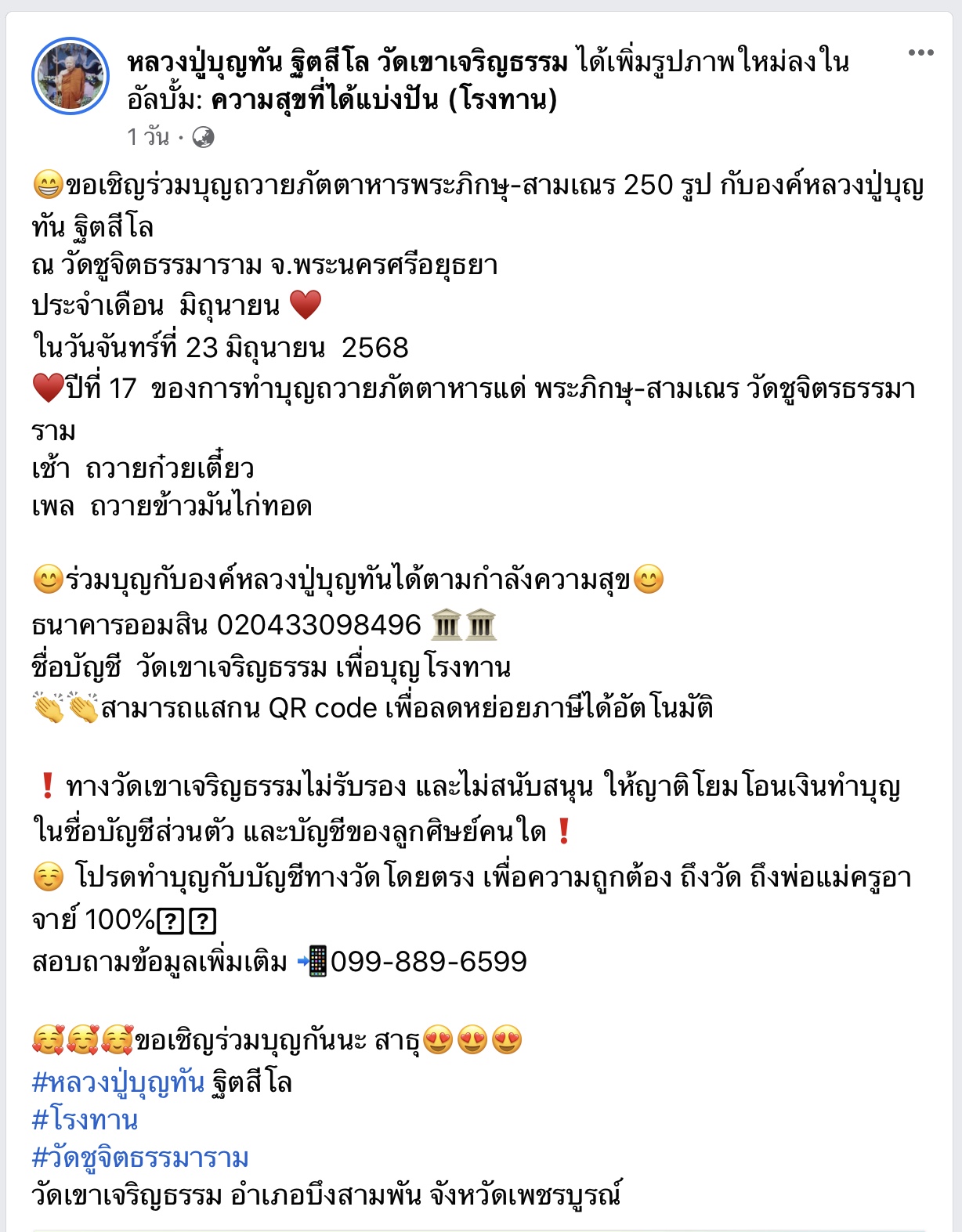Viewport: 962px width, 1232px height.
Task: Tap hashtag #หลวงปู่บุญทัน
Action: [x=118, y=1082]
